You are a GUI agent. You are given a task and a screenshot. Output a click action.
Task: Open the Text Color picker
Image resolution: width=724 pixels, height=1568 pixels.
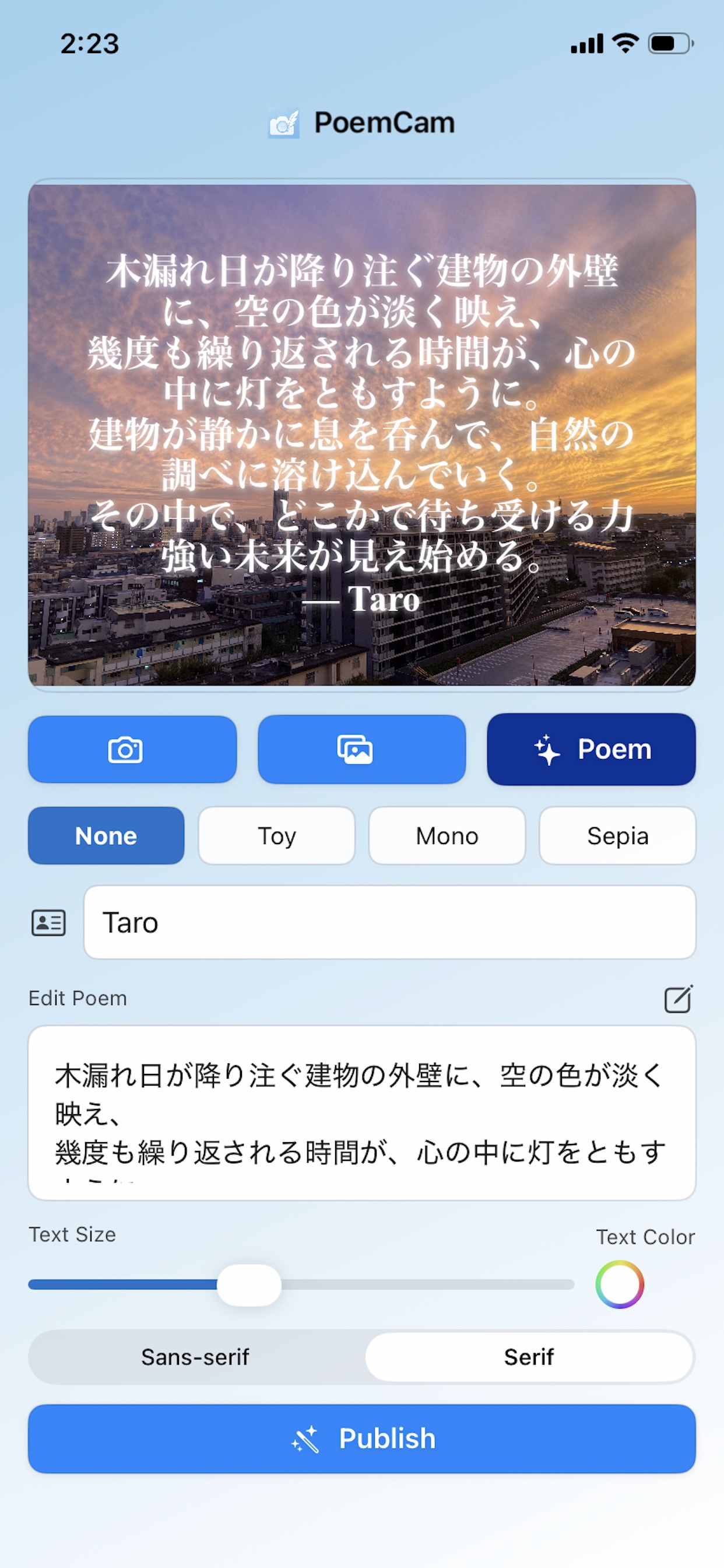619,1284
